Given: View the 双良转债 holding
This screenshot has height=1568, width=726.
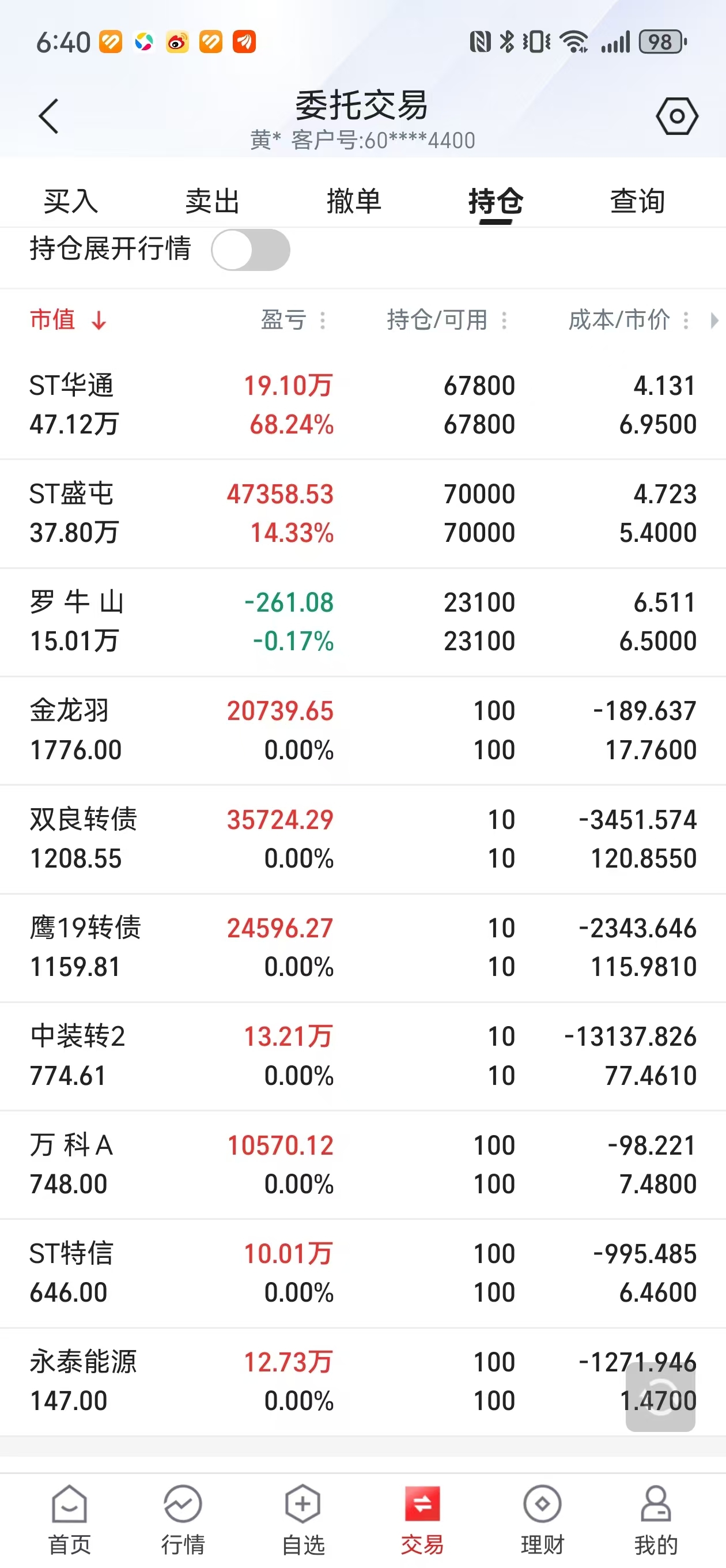Looking at the screenshot, I should pos(362,839).
